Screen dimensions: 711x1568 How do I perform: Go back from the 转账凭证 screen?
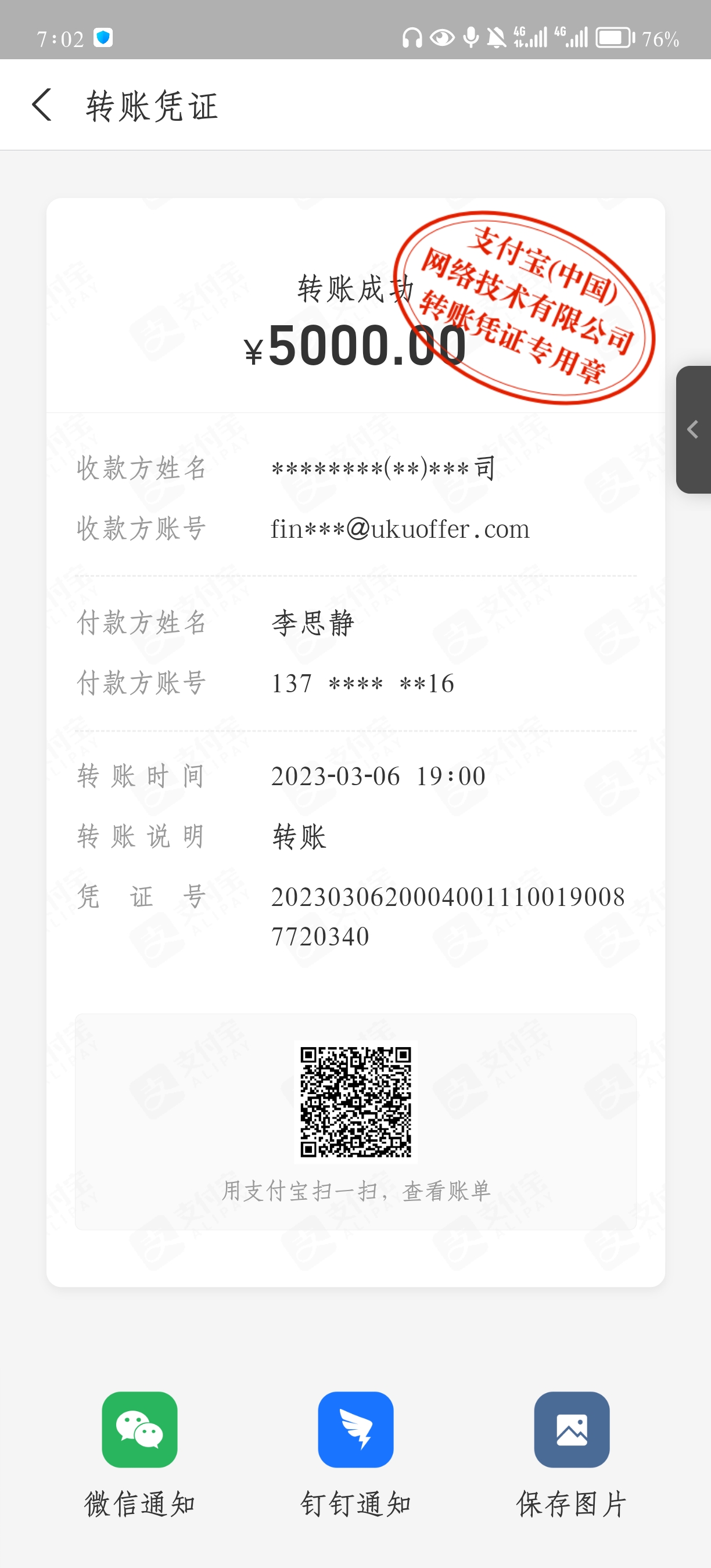[41, 105]
